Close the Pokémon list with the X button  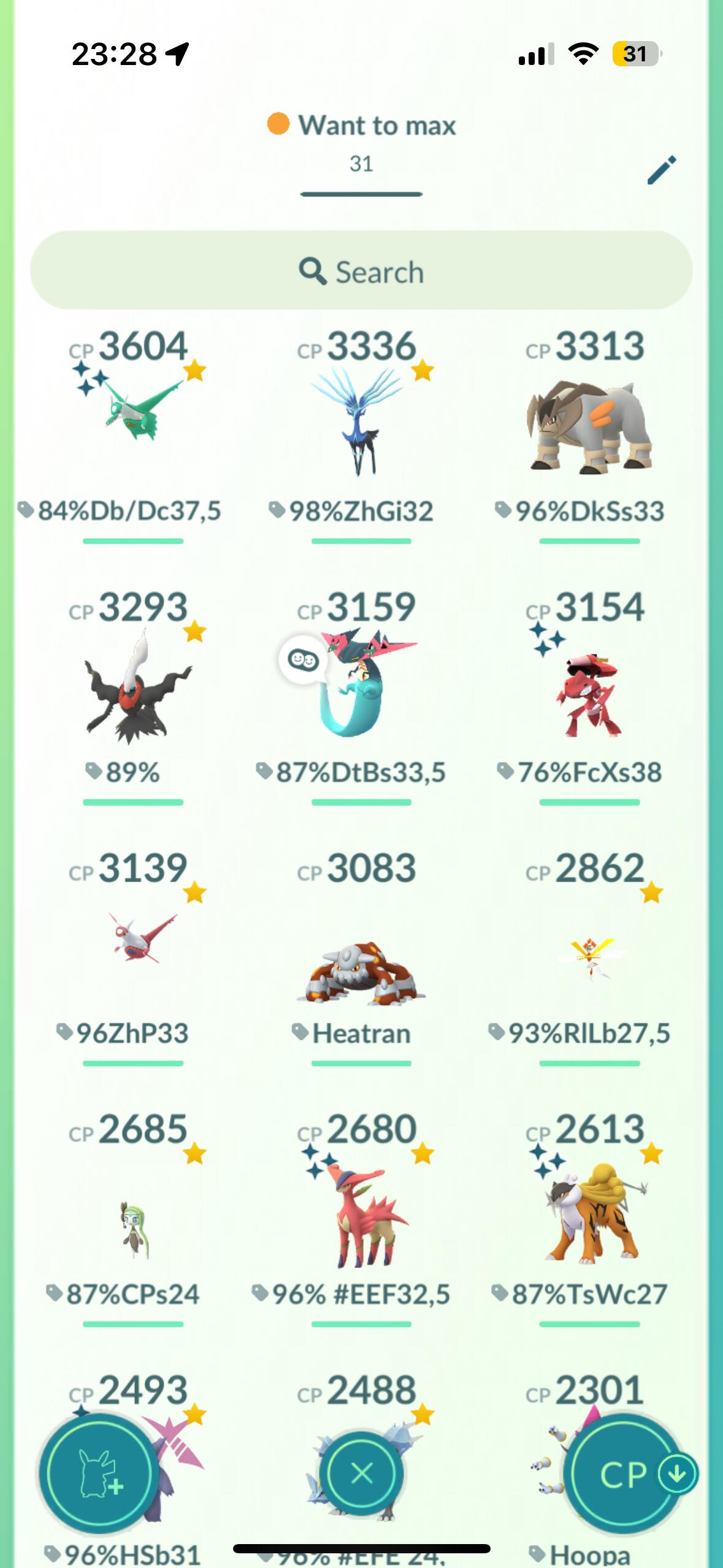[361, 1473]
